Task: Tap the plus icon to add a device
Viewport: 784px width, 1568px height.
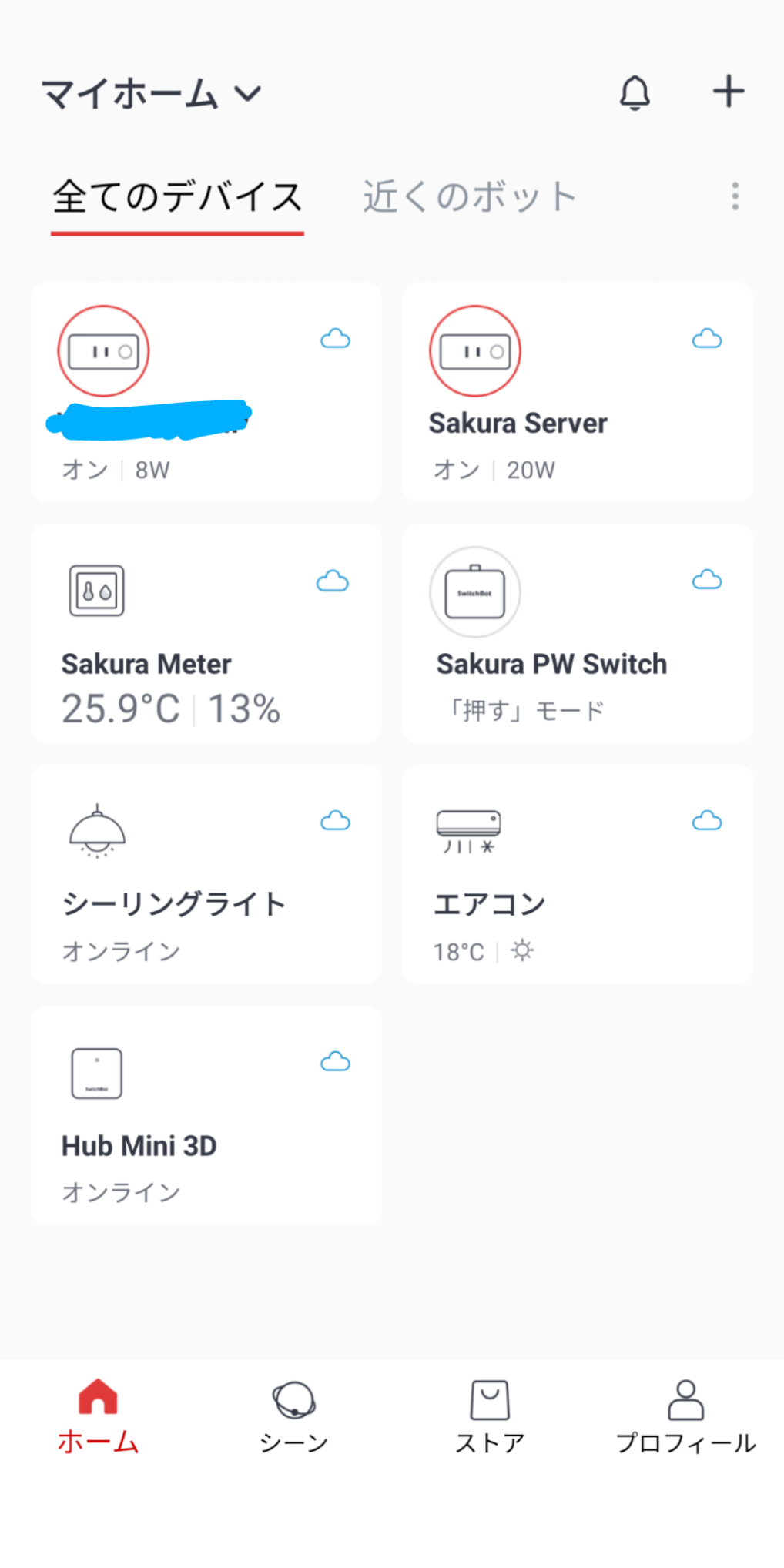Action: 729,92
